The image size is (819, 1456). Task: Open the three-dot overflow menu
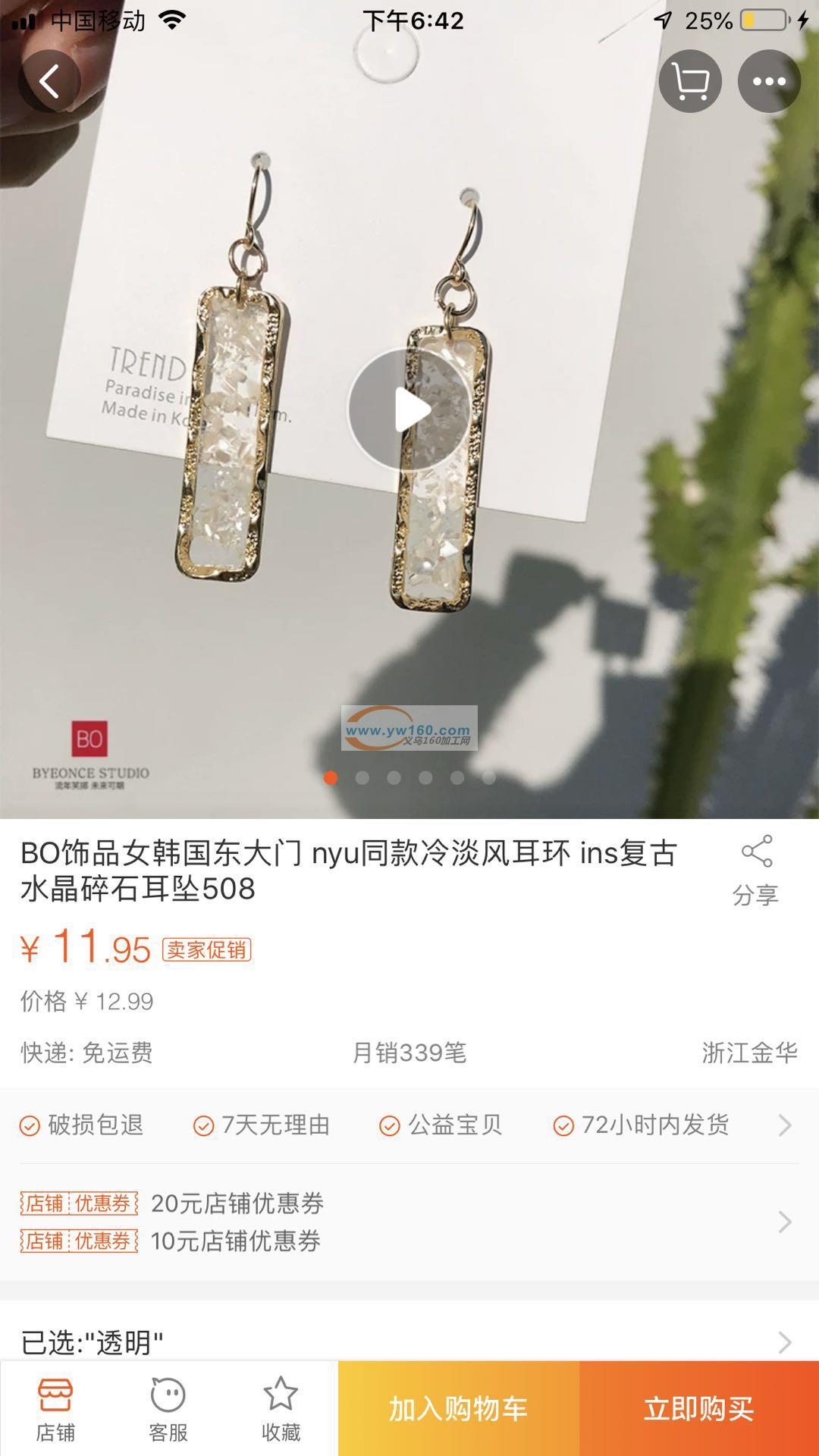(x=769, y=81)
